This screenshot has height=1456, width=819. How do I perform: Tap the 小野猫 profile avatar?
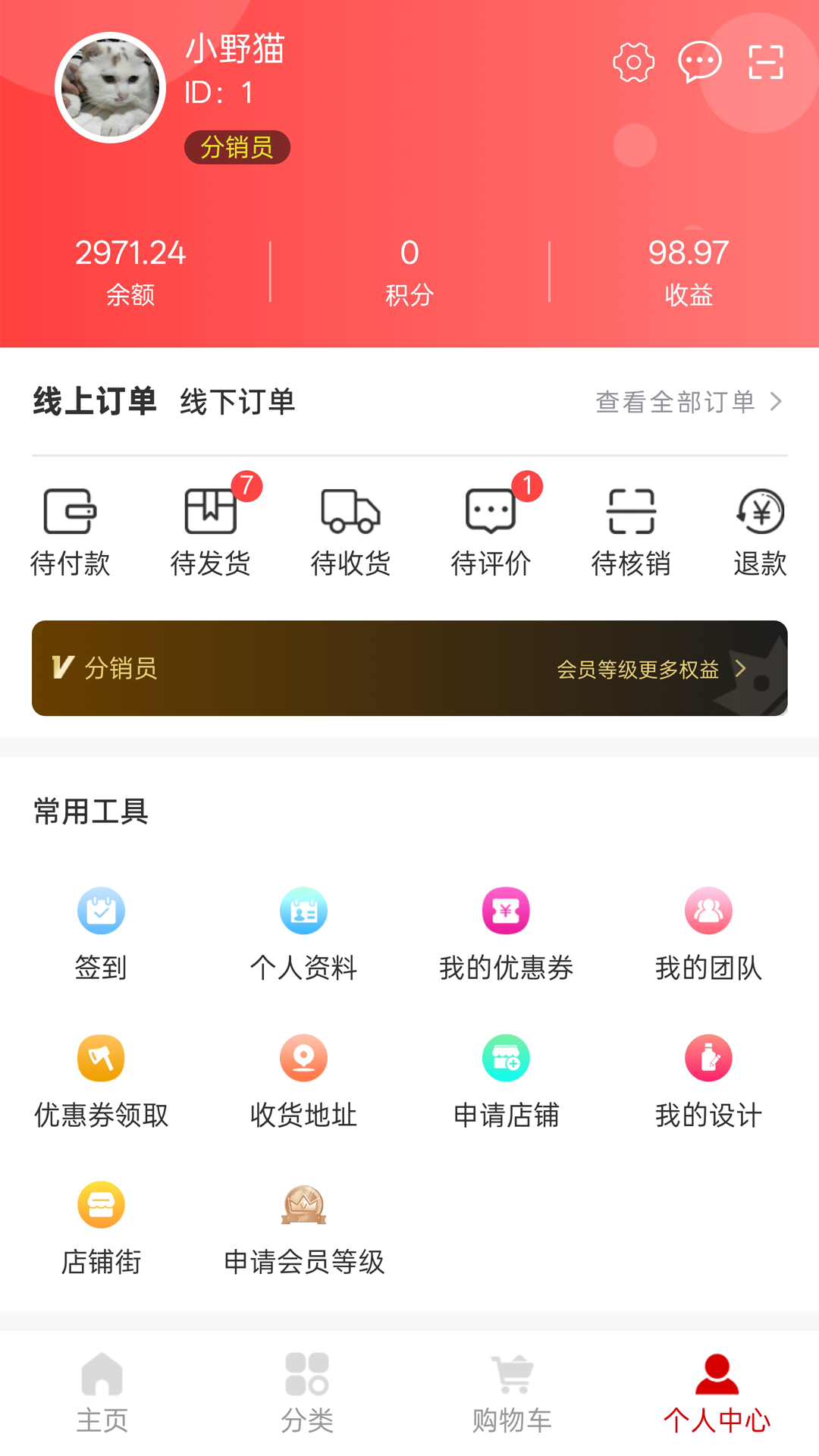[111, 88]
